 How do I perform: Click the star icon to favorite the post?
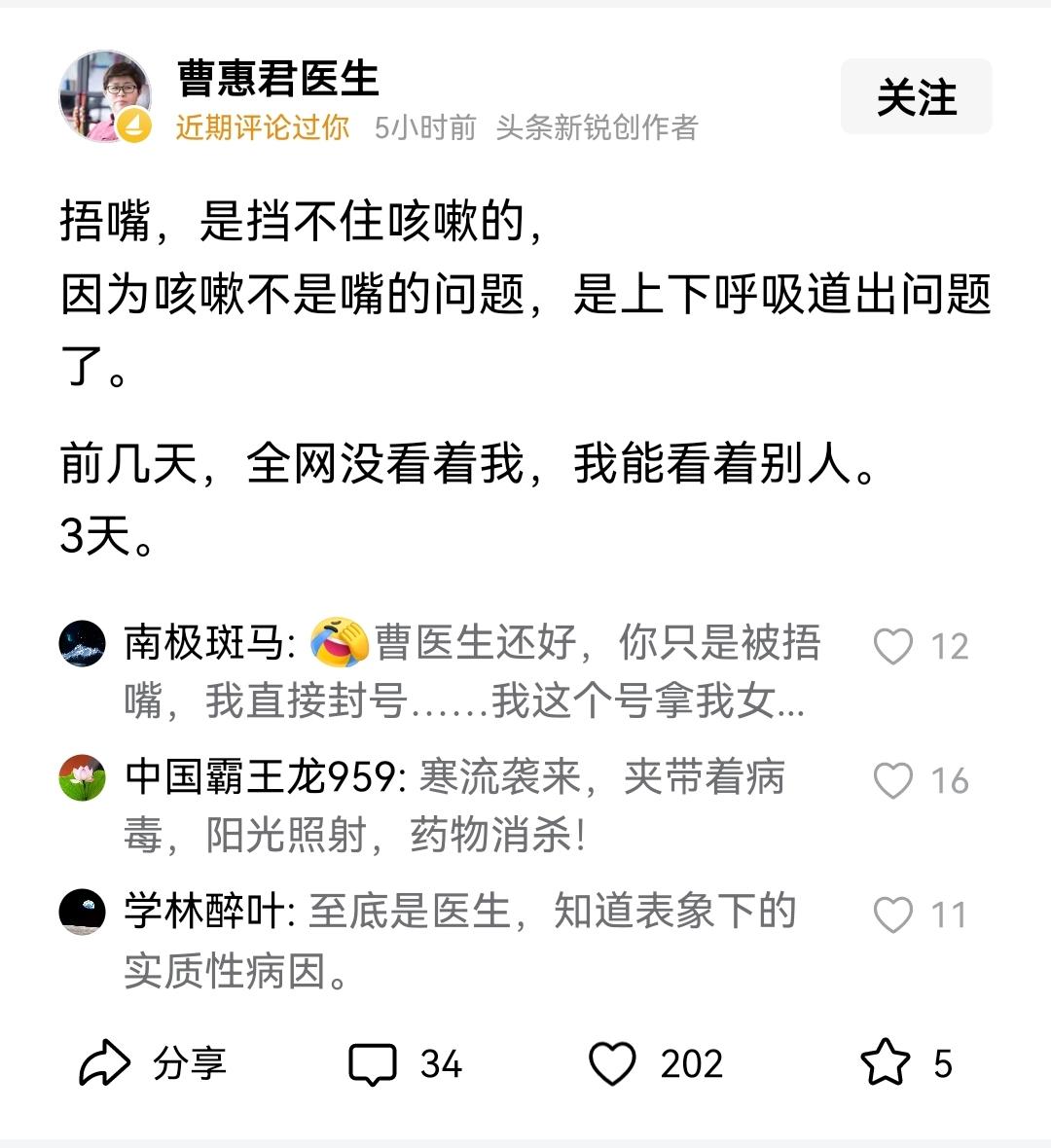[886, 1064]
